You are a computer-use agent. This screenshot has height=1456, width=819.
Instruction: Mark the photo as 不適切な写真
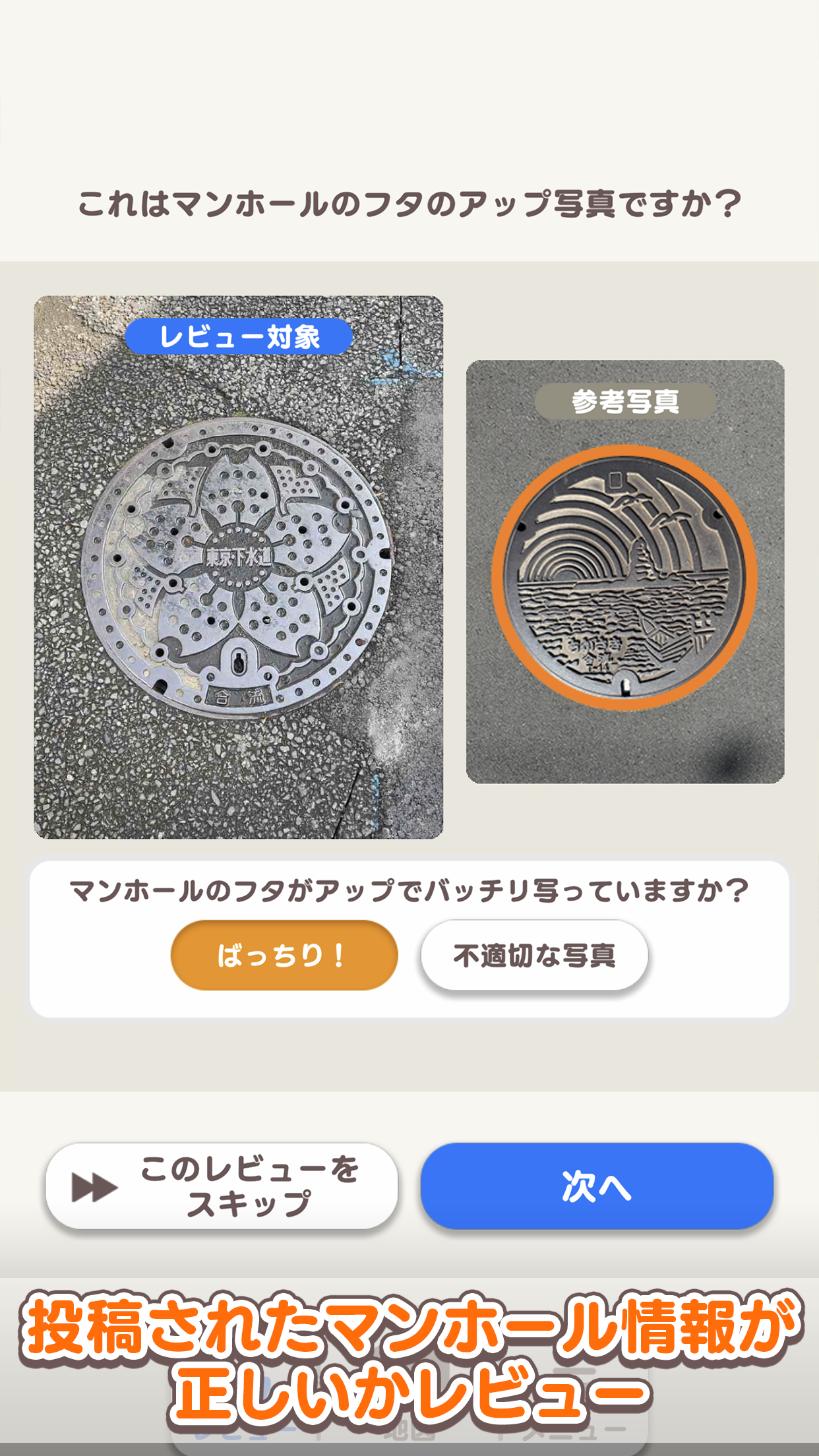[x=534, y=955]
